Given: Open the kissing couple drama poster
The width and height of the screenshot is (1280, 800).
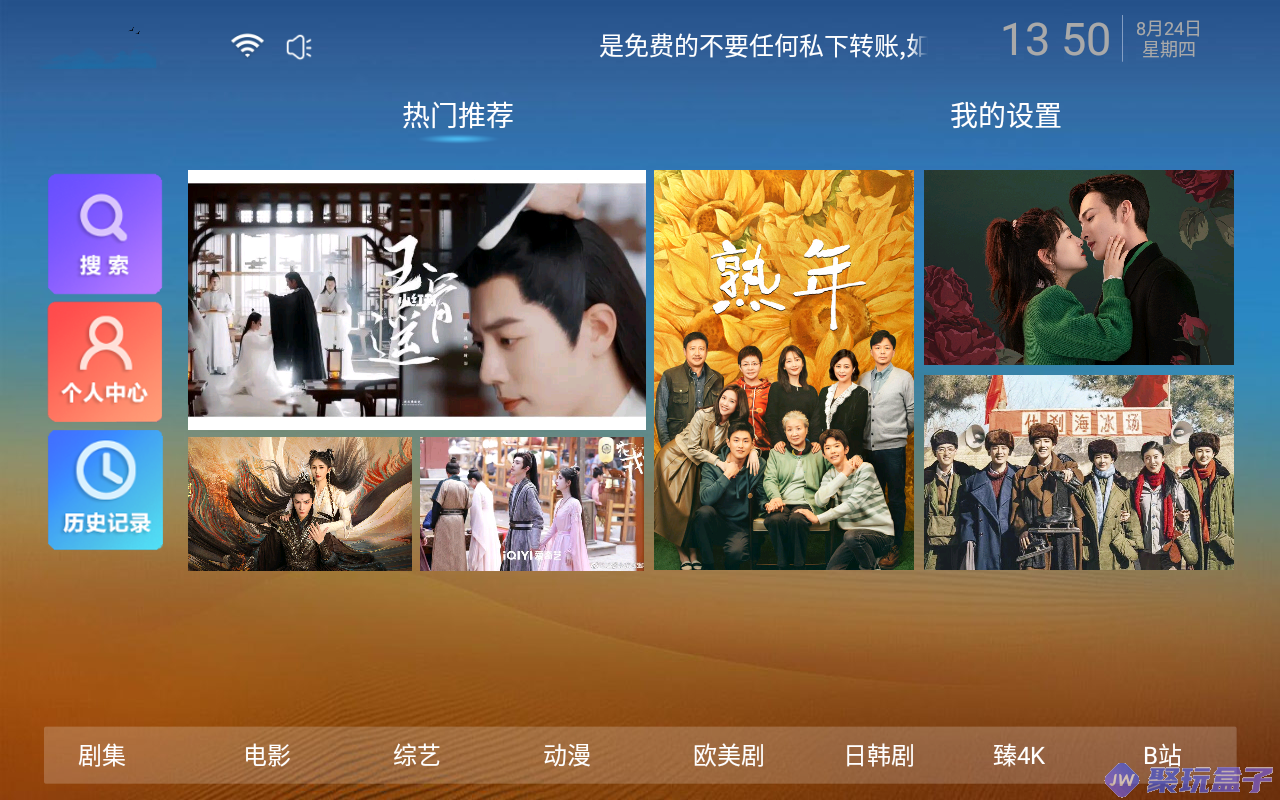Looking at the screenshot, I should pos(1078,267).
